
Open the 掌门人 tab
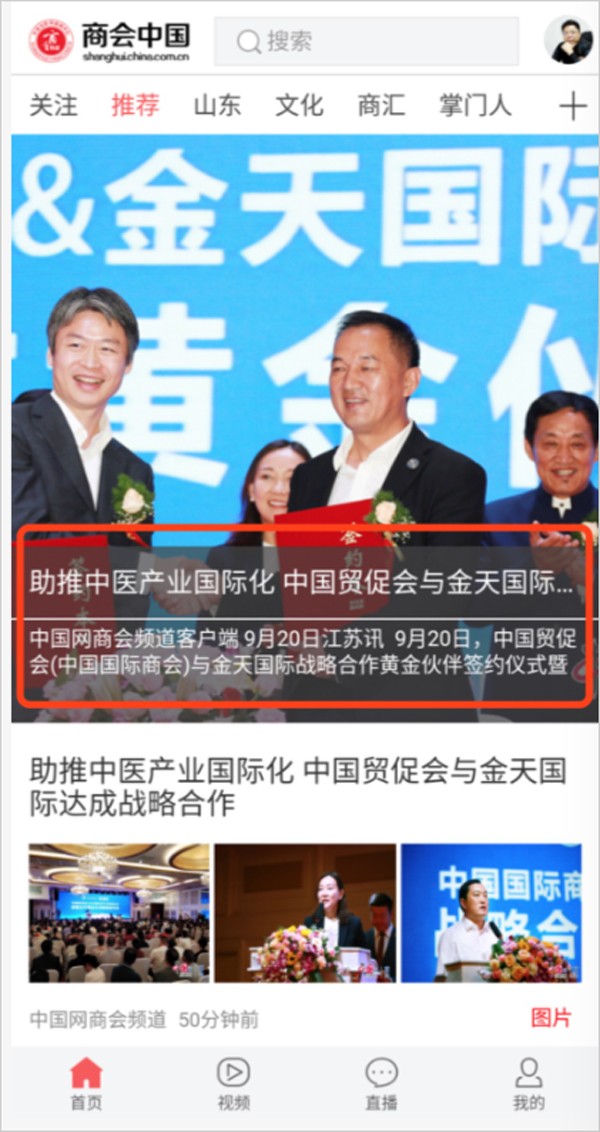click(x=475, y=105)
